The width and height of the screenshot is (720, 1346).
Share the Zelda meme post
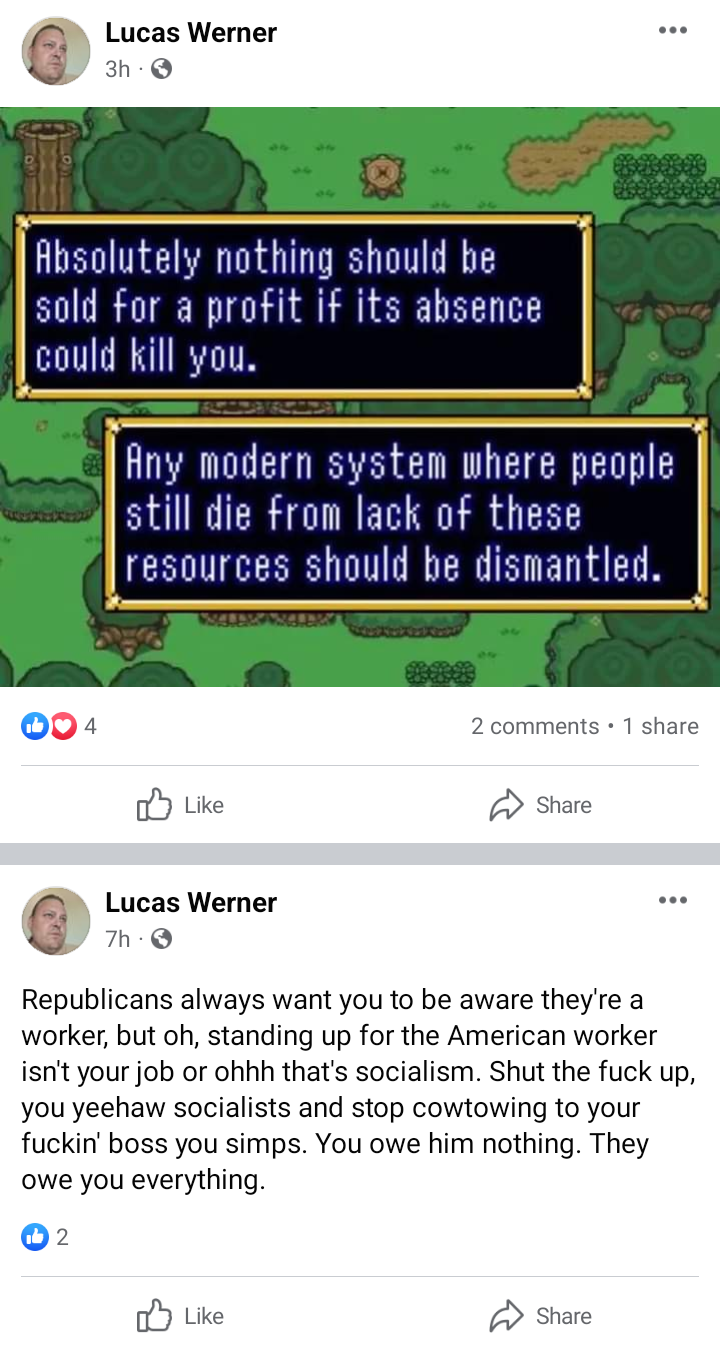pos(540,805)
